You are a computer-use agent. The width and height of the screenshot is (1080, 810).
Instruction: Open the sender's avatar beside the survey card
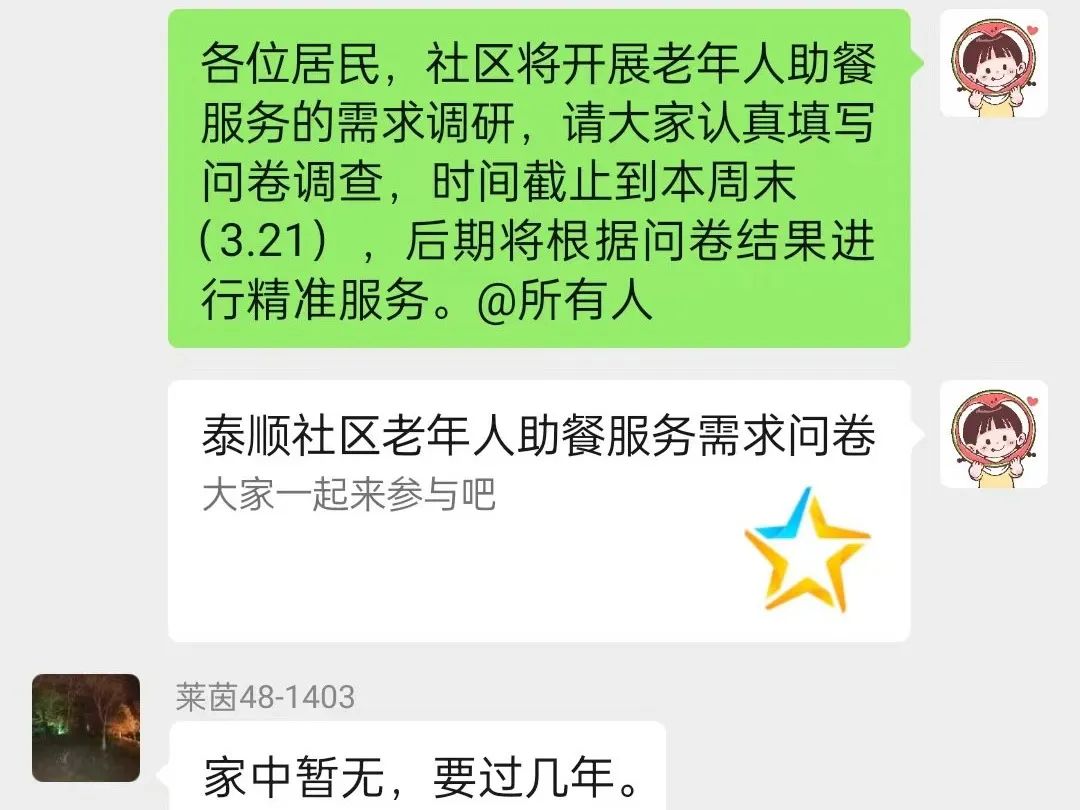pyautogui.click(x=993, y=434)
